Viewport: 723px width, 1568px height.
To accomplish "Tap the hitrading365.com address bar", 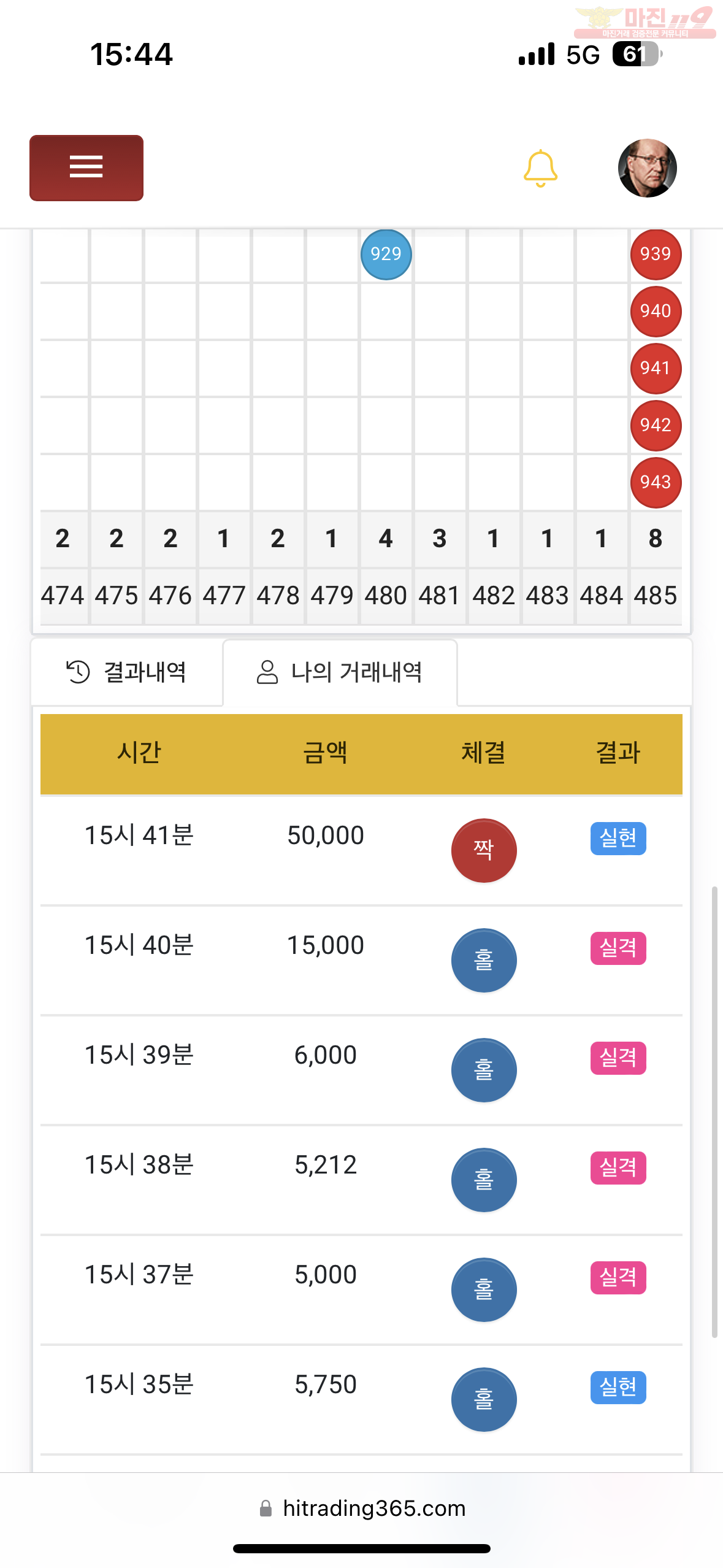I will click(362, 1508).
